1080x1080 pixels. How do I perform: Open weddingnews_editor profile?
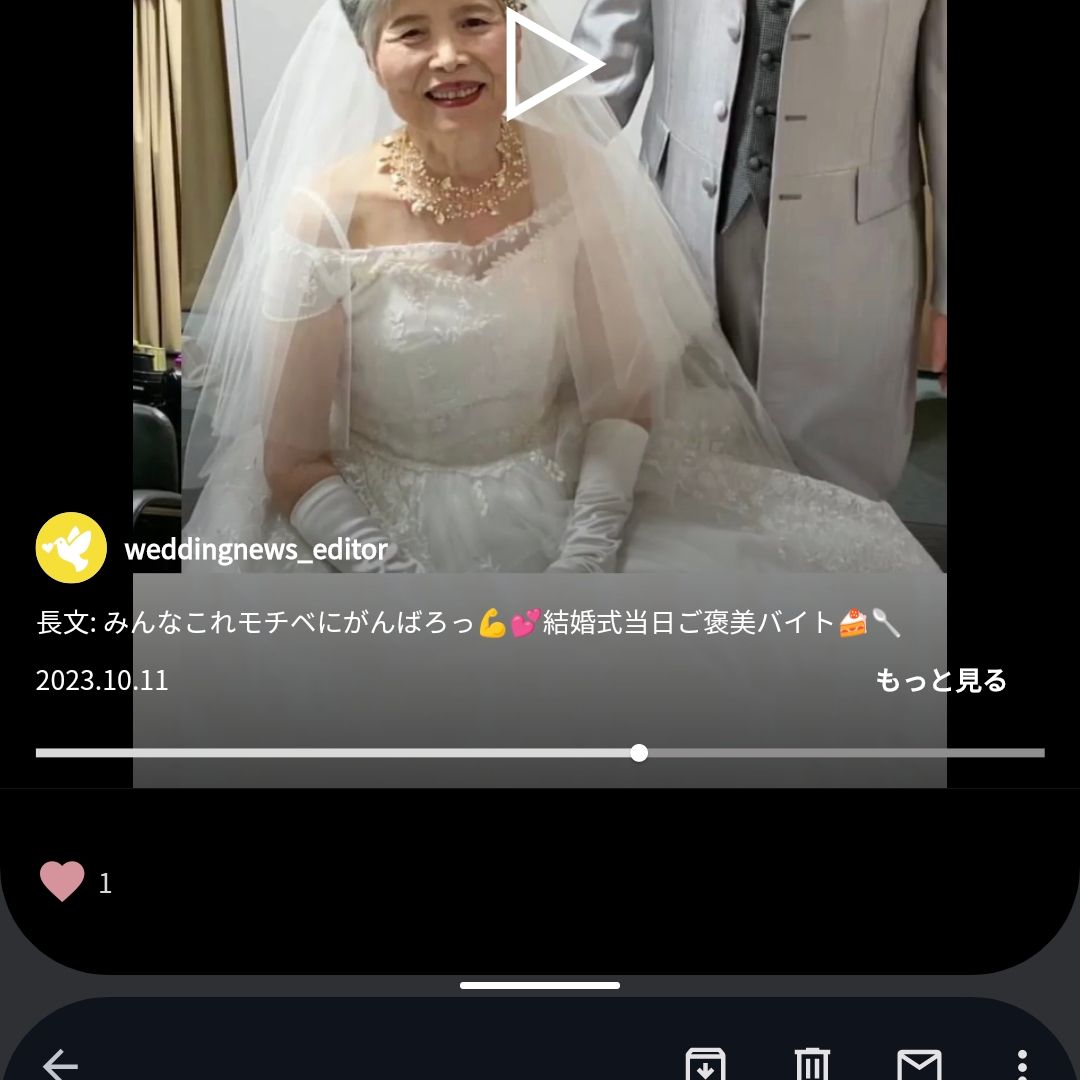tap(255, 549)
